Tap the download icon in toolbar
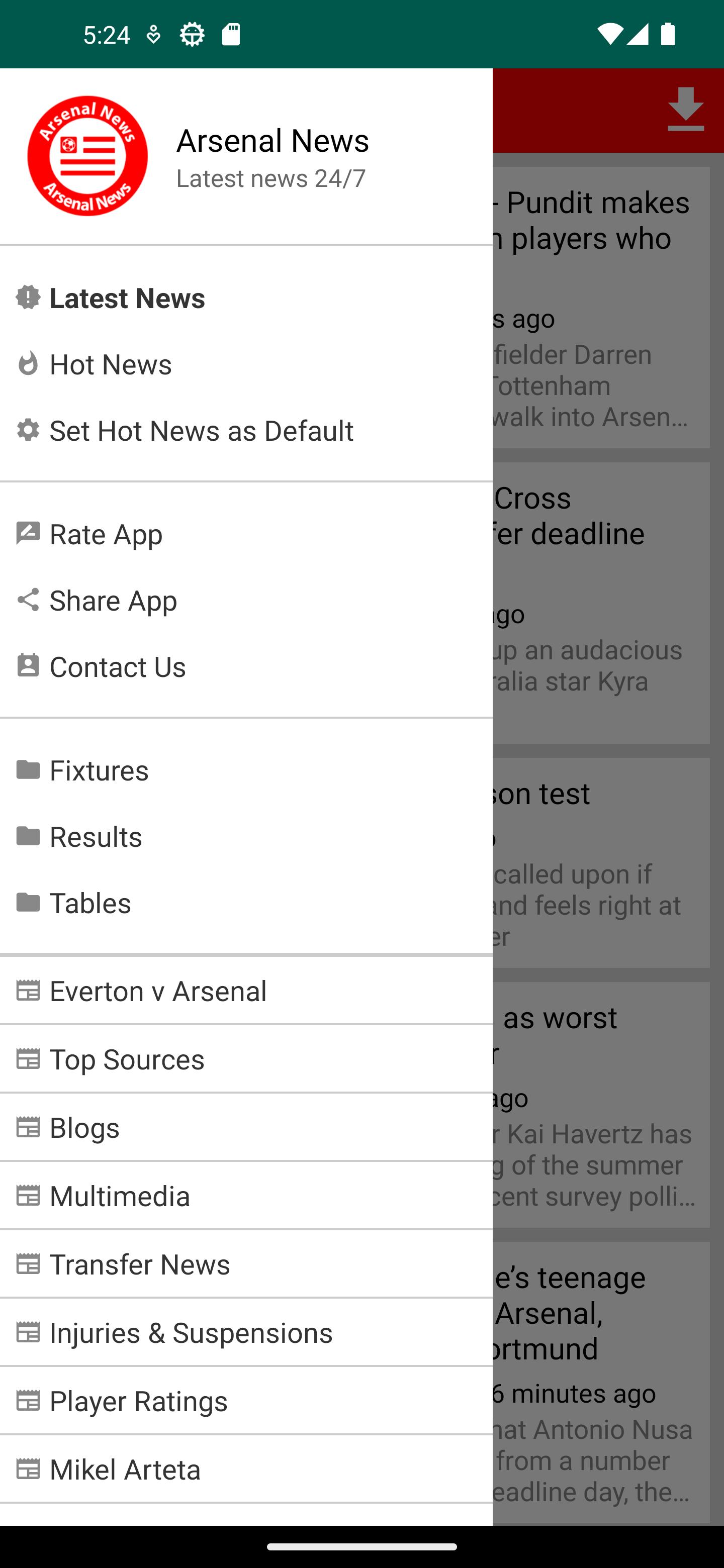The image size is (724, 1568). click(x=686, y=110)
